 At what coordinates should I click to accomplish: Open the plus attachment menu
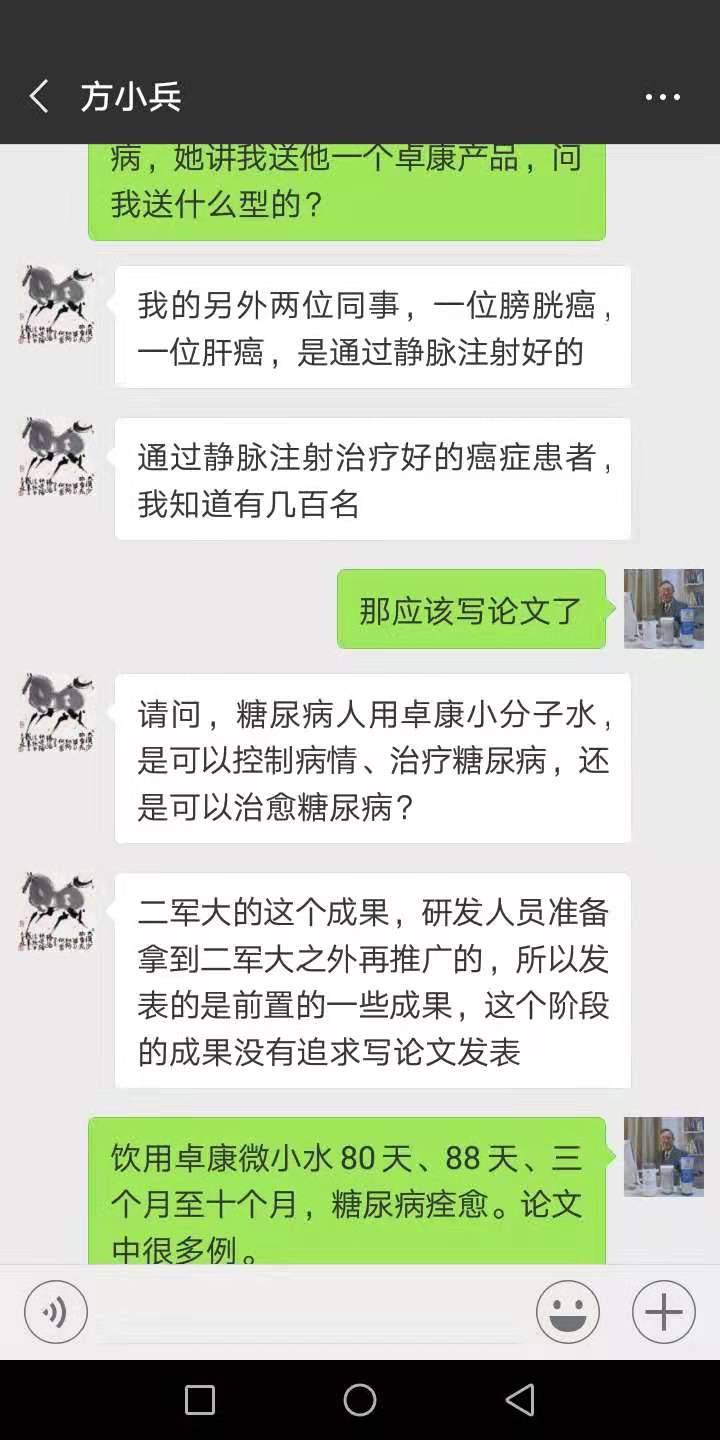point(664,1312)
